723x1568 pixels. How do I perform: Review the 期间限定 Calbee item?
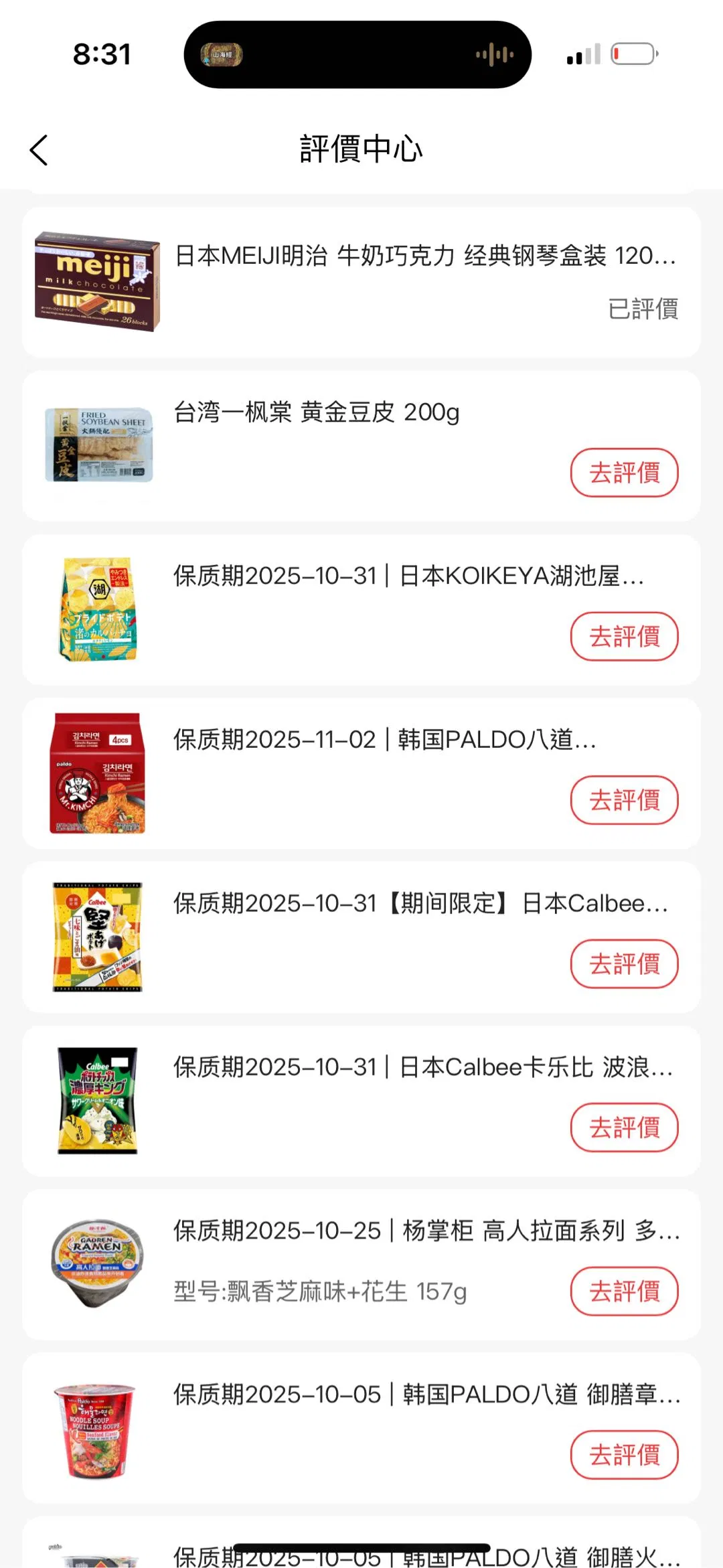(x=624, y=964)
